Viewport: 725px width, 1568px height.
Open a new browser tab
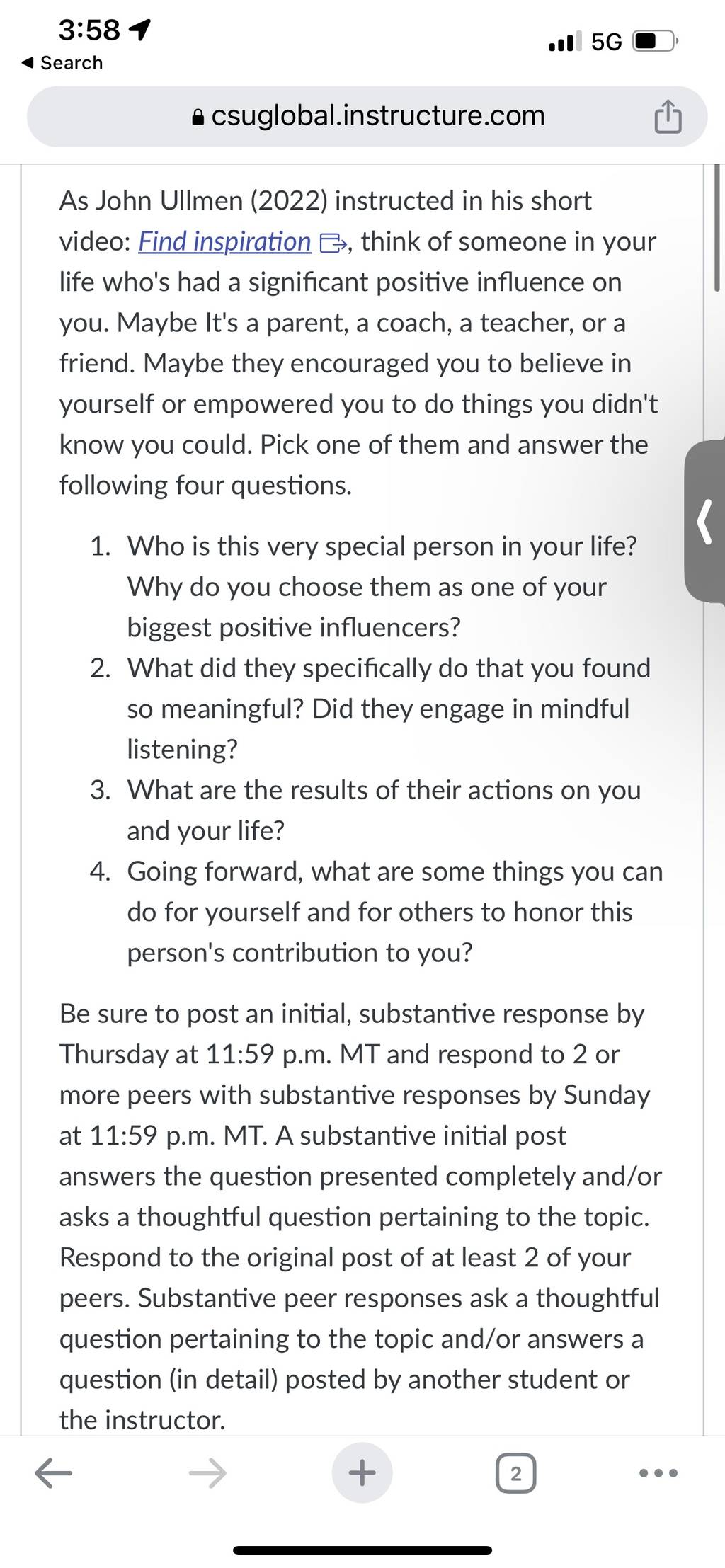(362, 1473)
